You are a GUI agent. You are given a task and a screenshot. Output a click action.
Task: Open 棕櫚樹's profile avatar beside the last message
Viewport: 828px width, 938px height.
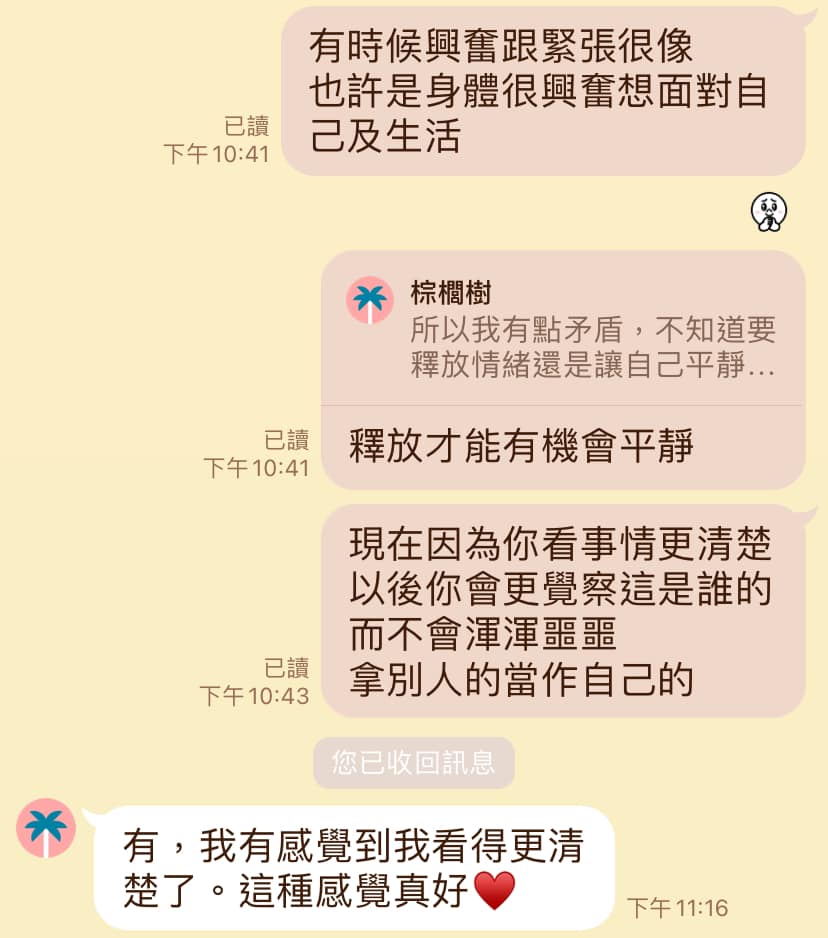pos(46,829)
